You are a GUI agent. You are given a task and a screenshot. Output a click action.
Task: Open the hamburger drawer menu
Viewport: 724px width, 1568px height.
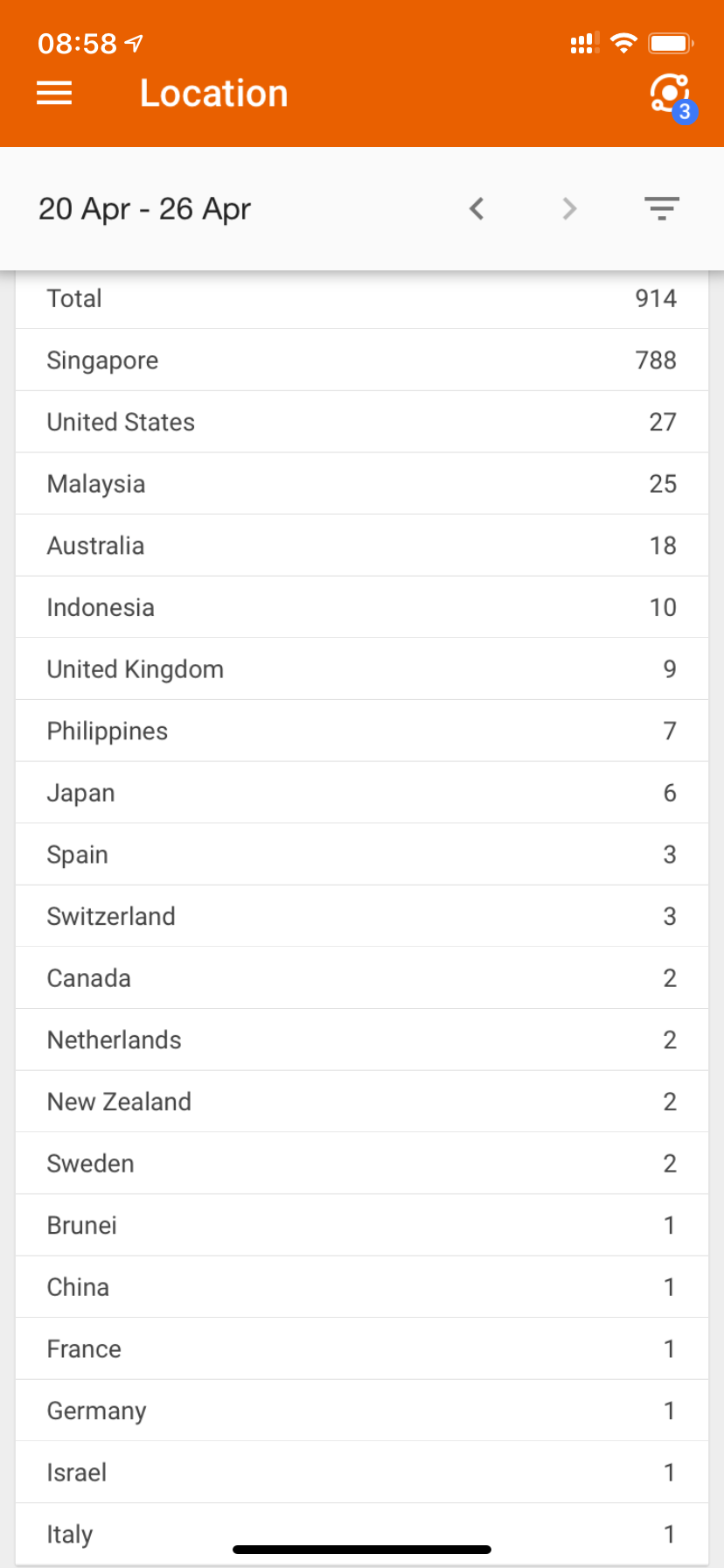[54, 93]
